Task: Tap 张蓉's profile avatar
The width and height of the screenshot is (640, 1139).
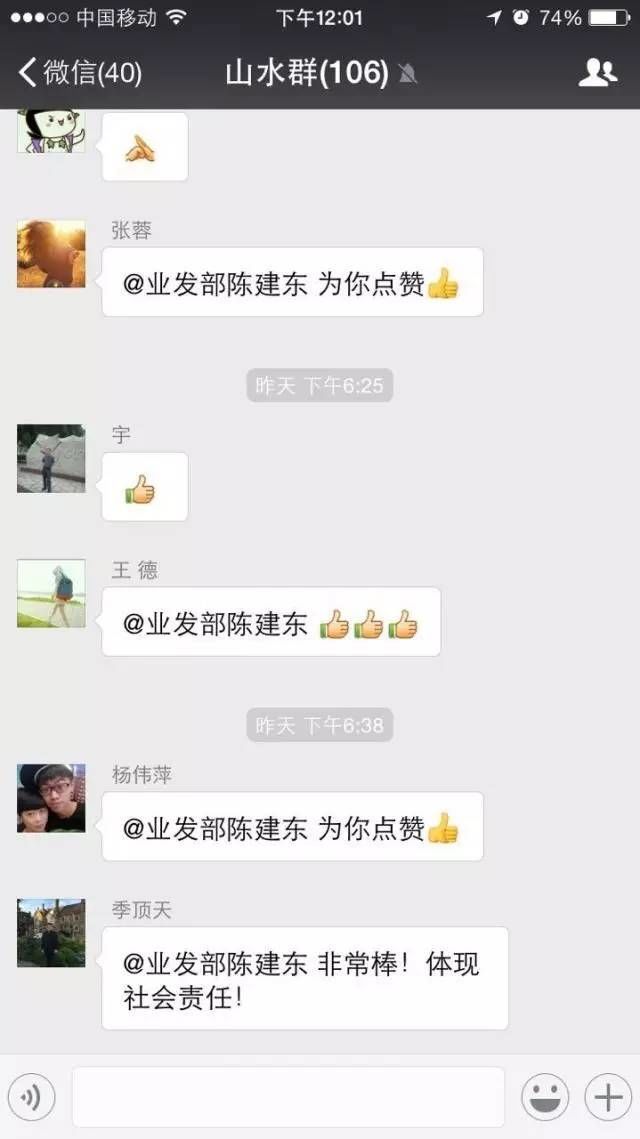Action: [x=51, y=254]
